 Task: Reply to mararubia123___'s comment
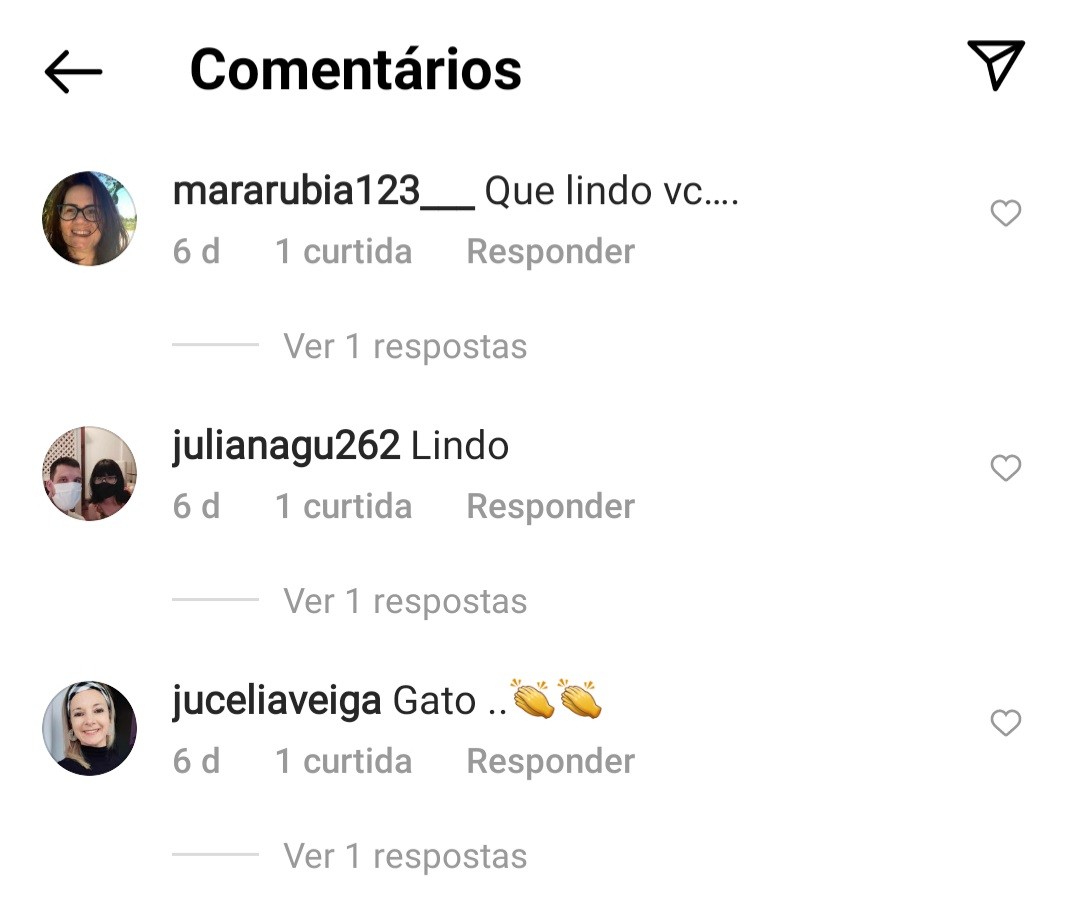pos(550,252)
